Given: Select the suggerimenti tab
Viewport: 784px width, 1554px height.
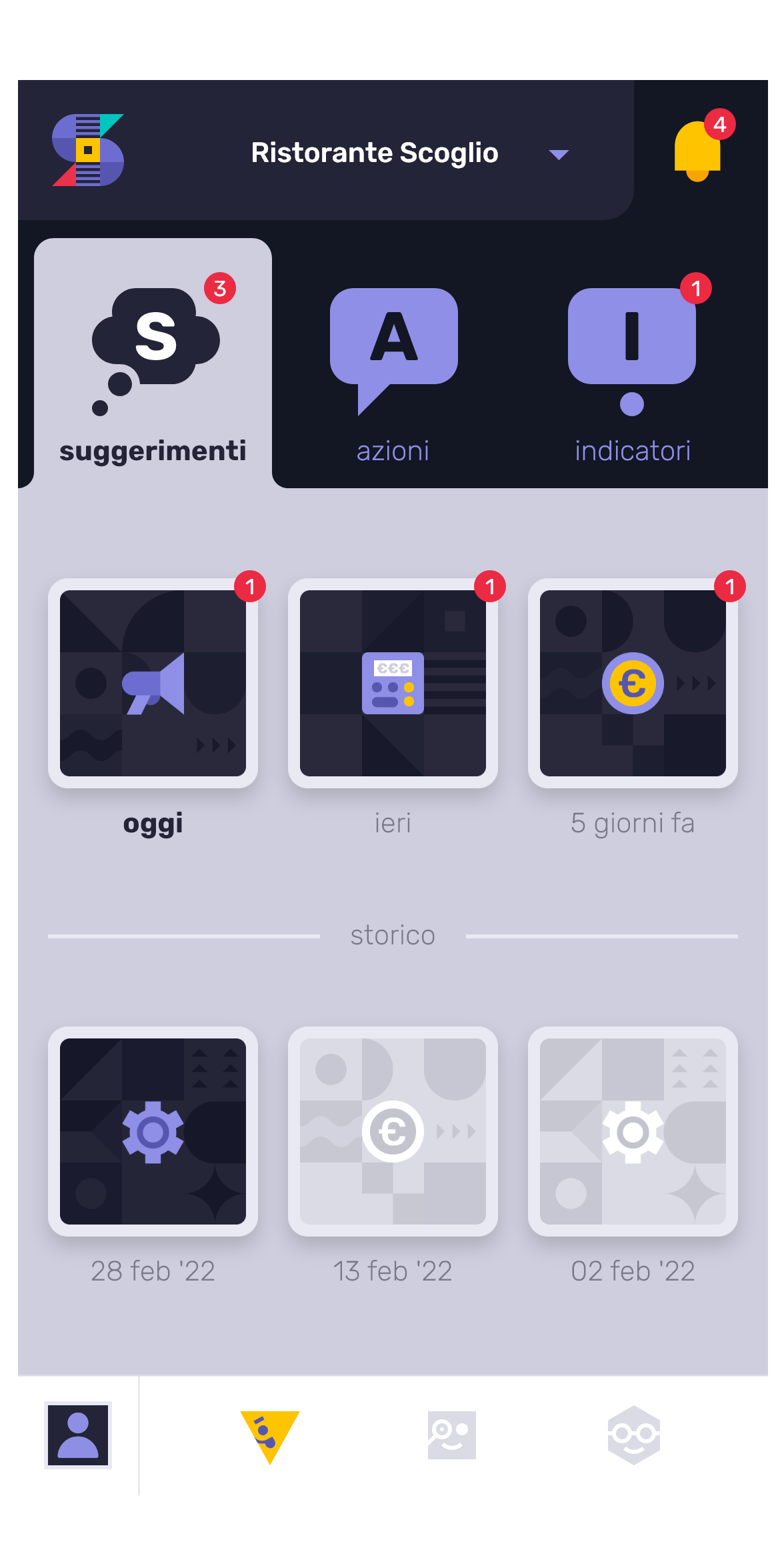Looking at the screenshot, I should click(x=153, y=373).
